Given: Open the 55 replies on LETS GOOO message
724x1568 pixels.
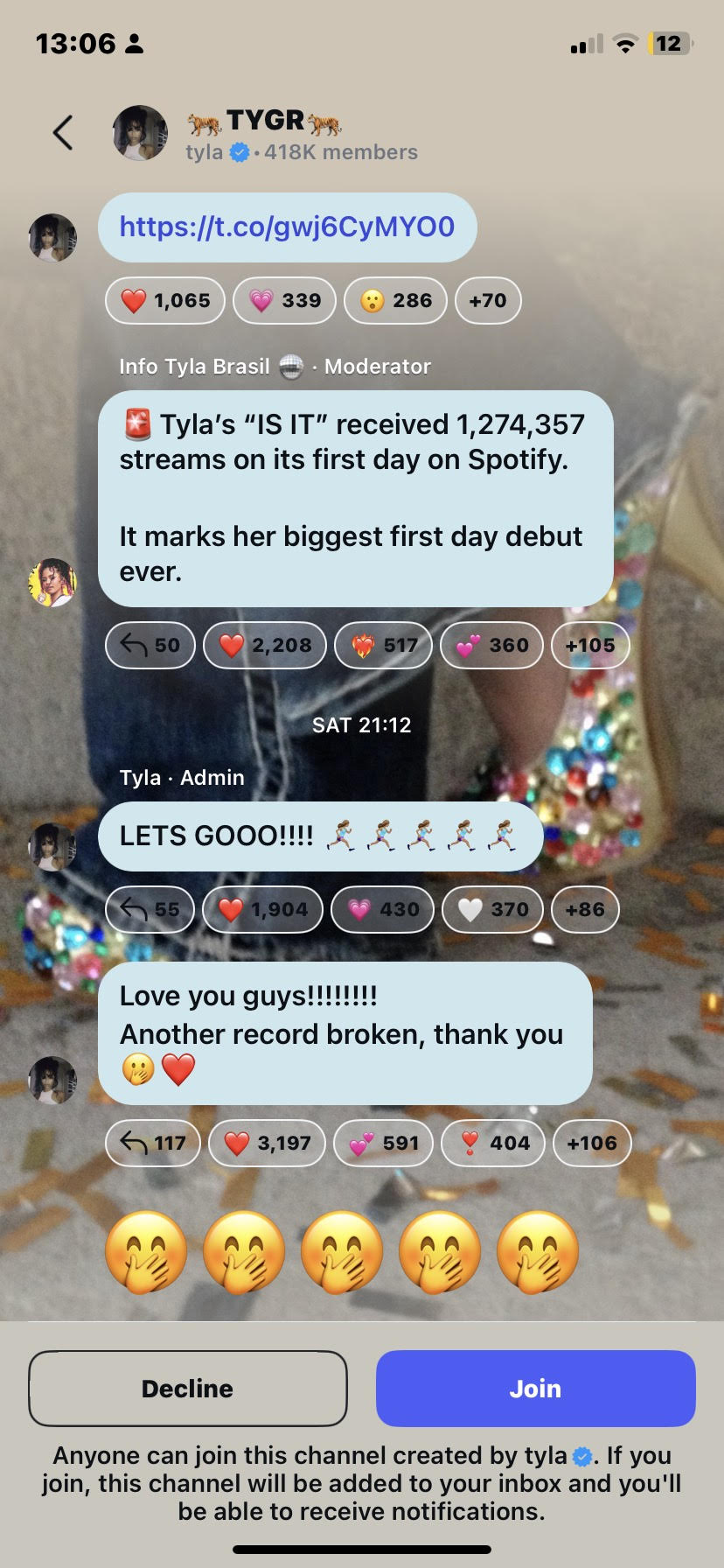Looking at the screenshot, I should tap(150, 910).
